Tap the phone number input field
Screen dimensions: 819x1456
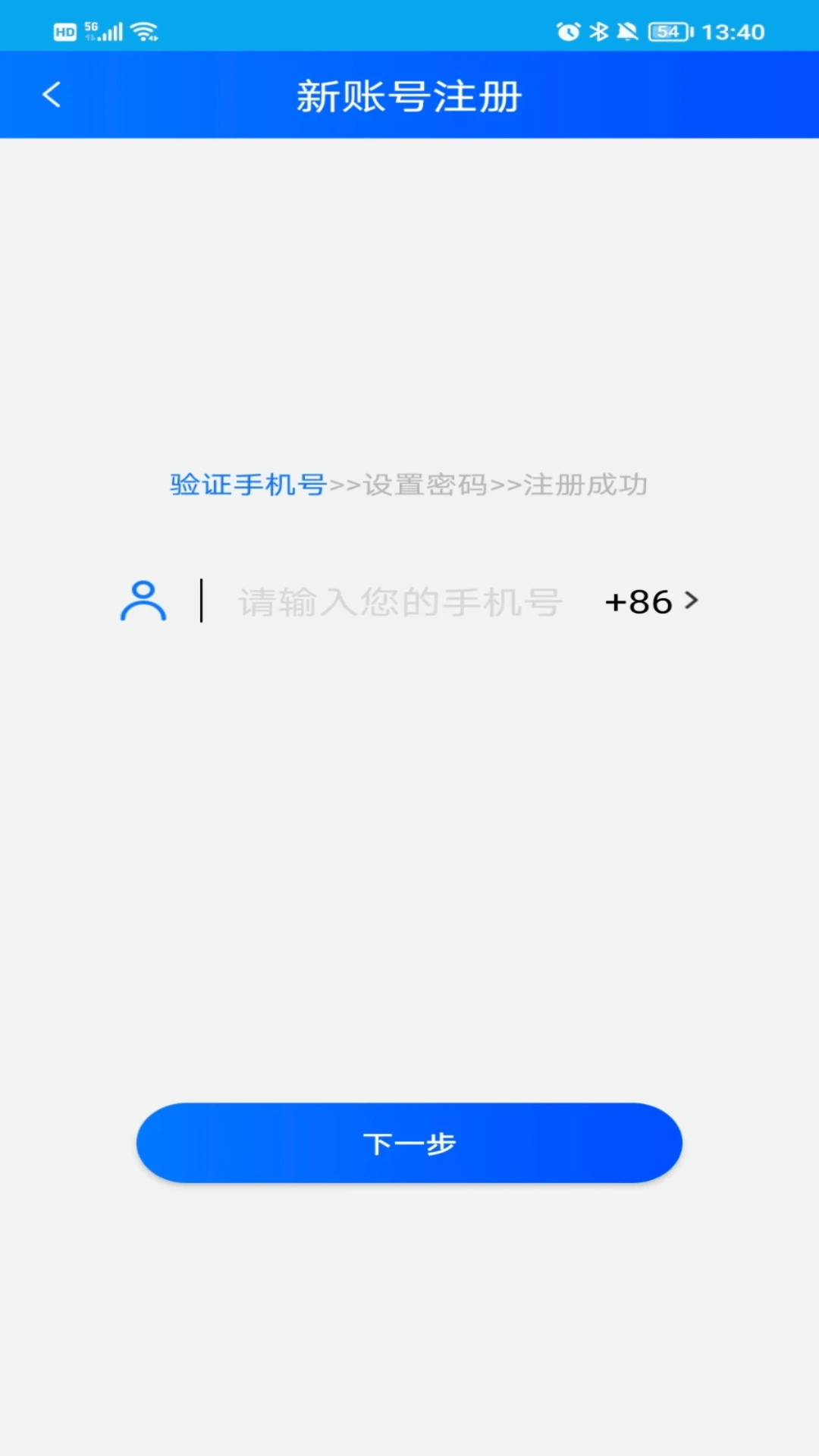click(x=400, y=602)
